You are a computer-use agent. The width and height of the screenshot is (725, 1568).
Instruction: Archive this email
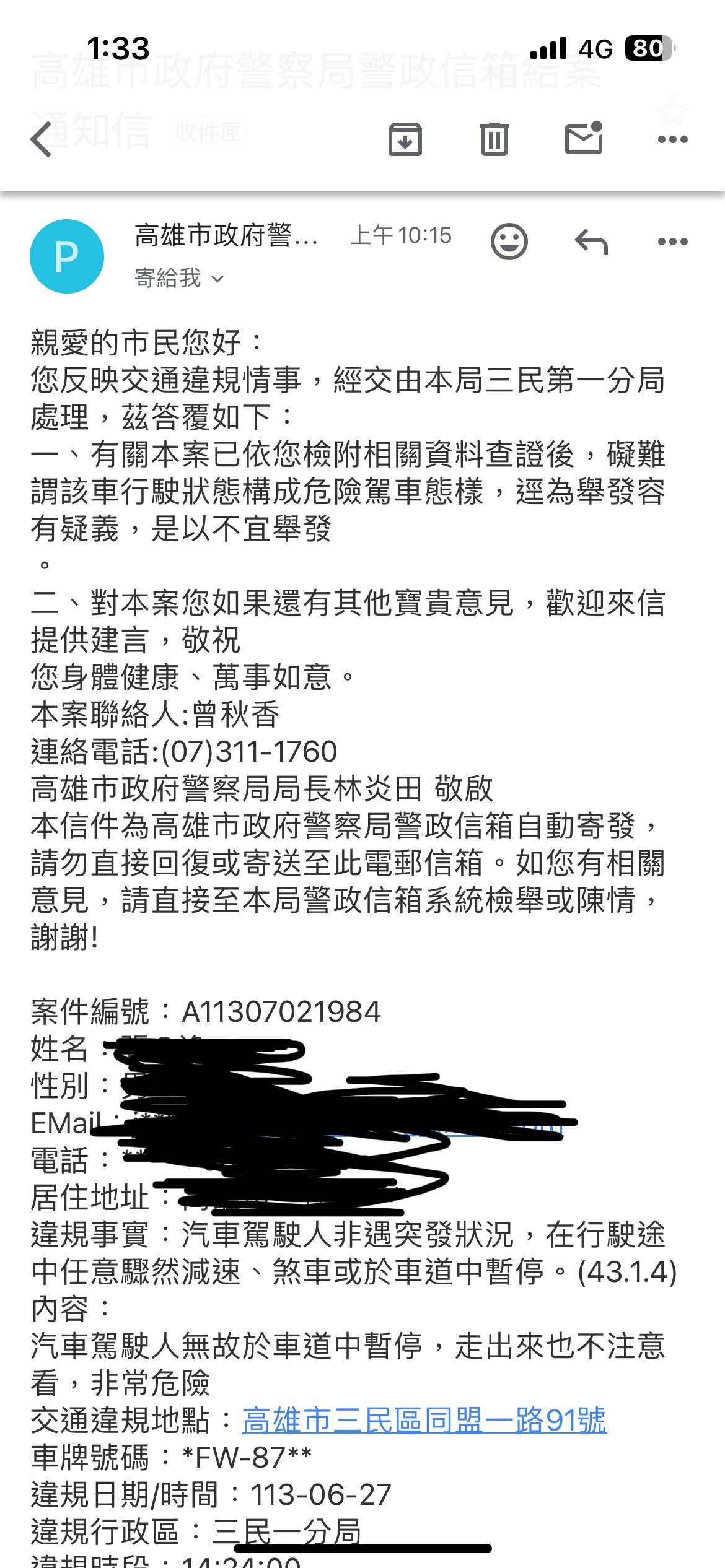click(405, 139)
